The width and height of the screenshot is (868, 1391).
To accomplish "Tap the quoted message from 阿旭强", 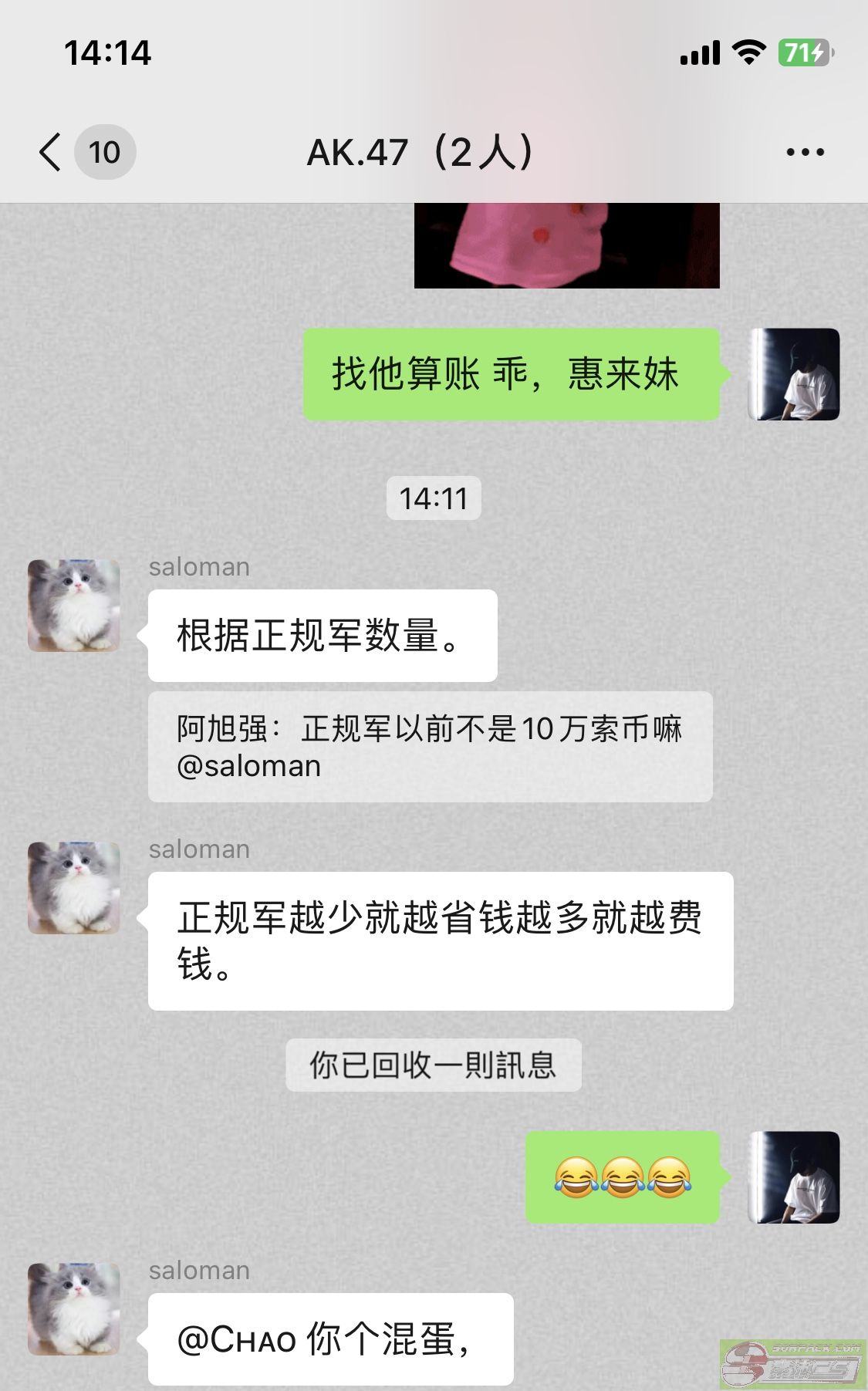I will pyautogui.click(x=430, y=747).
